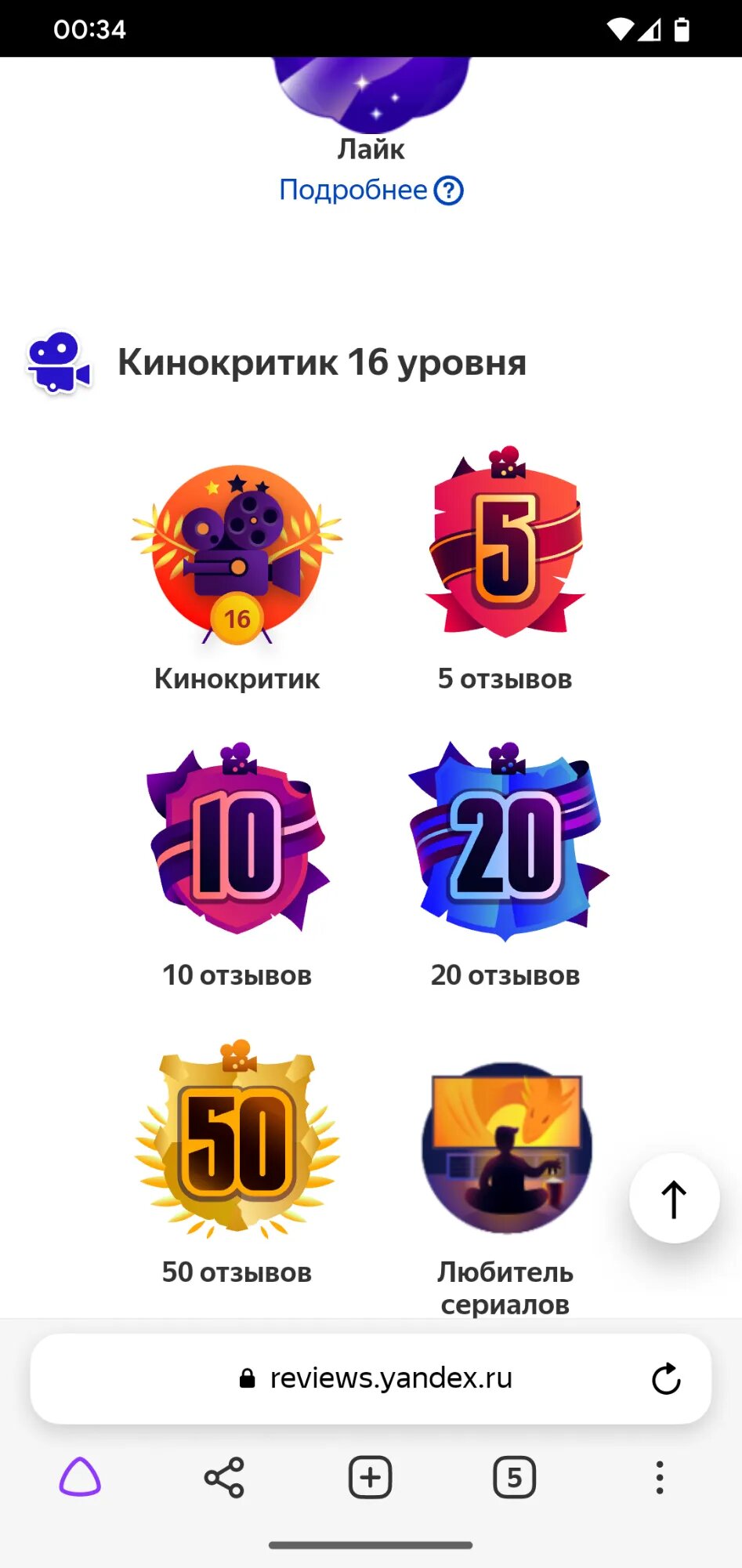Open the Подробнее link

click(x=371, y=190)
